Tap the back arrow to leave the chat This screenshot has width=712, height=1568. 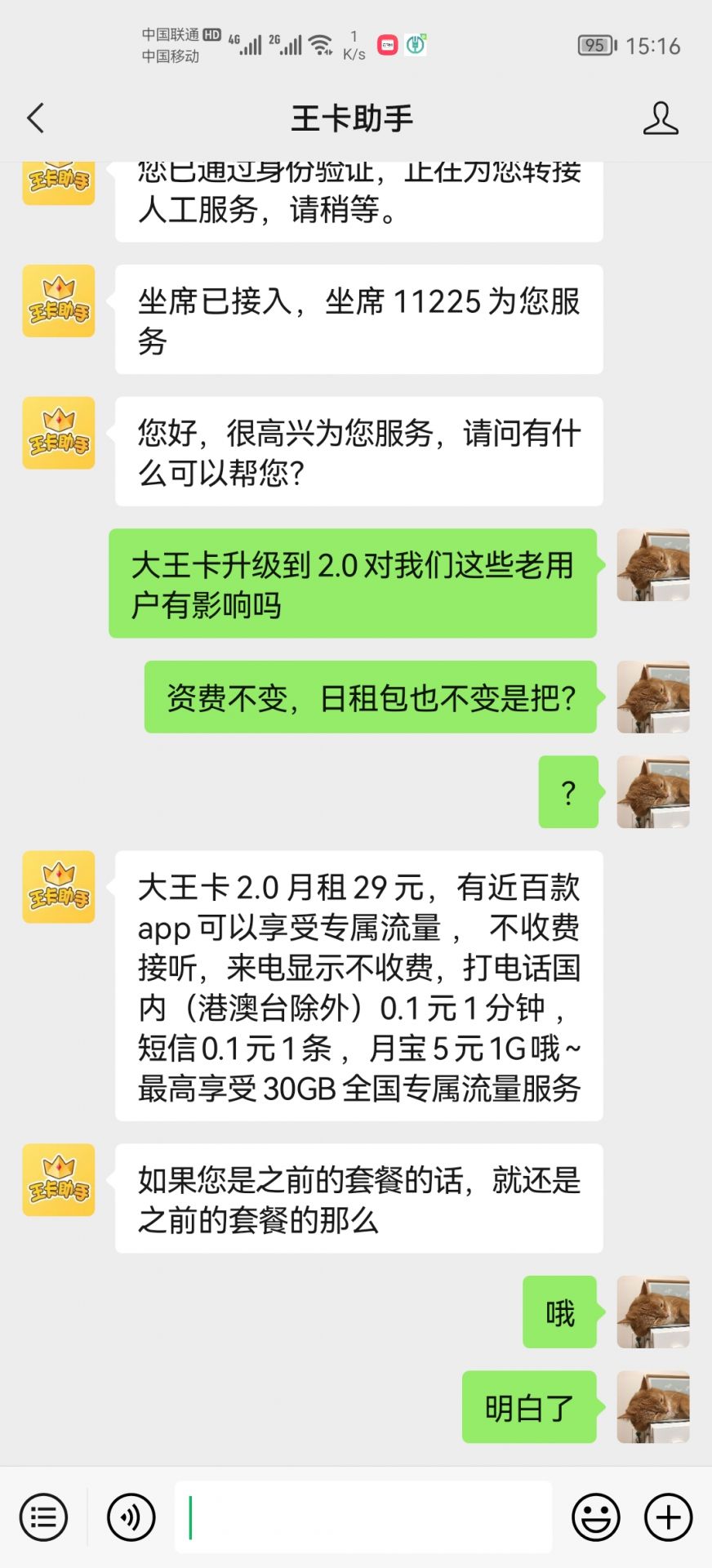pyautogui.click(x=34, y=118)
